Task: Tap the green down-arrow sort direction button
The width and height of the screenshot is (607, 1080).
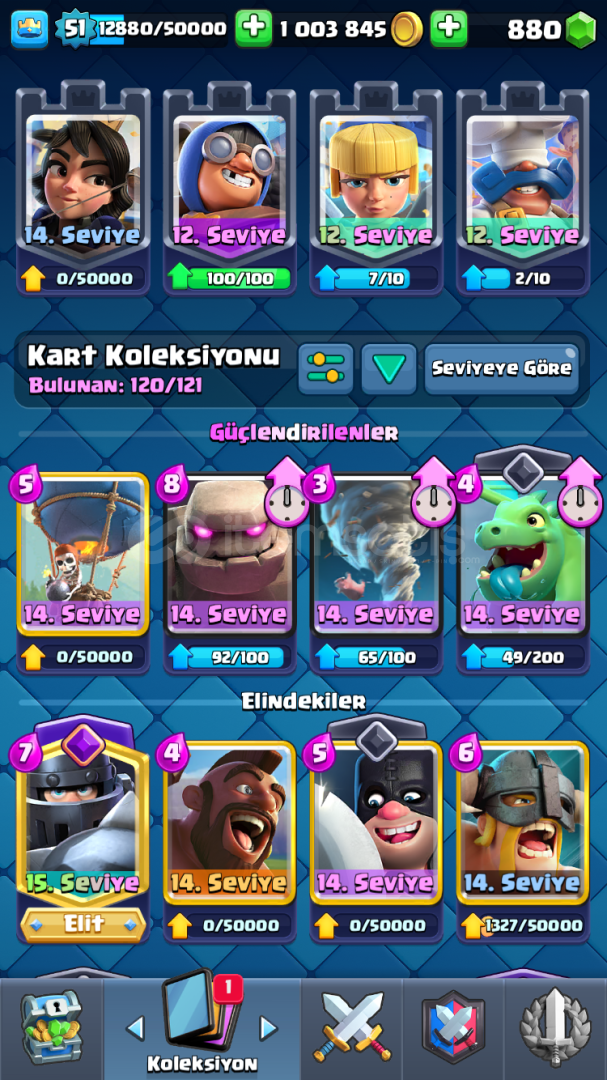Action: click(x=389, y=369)
